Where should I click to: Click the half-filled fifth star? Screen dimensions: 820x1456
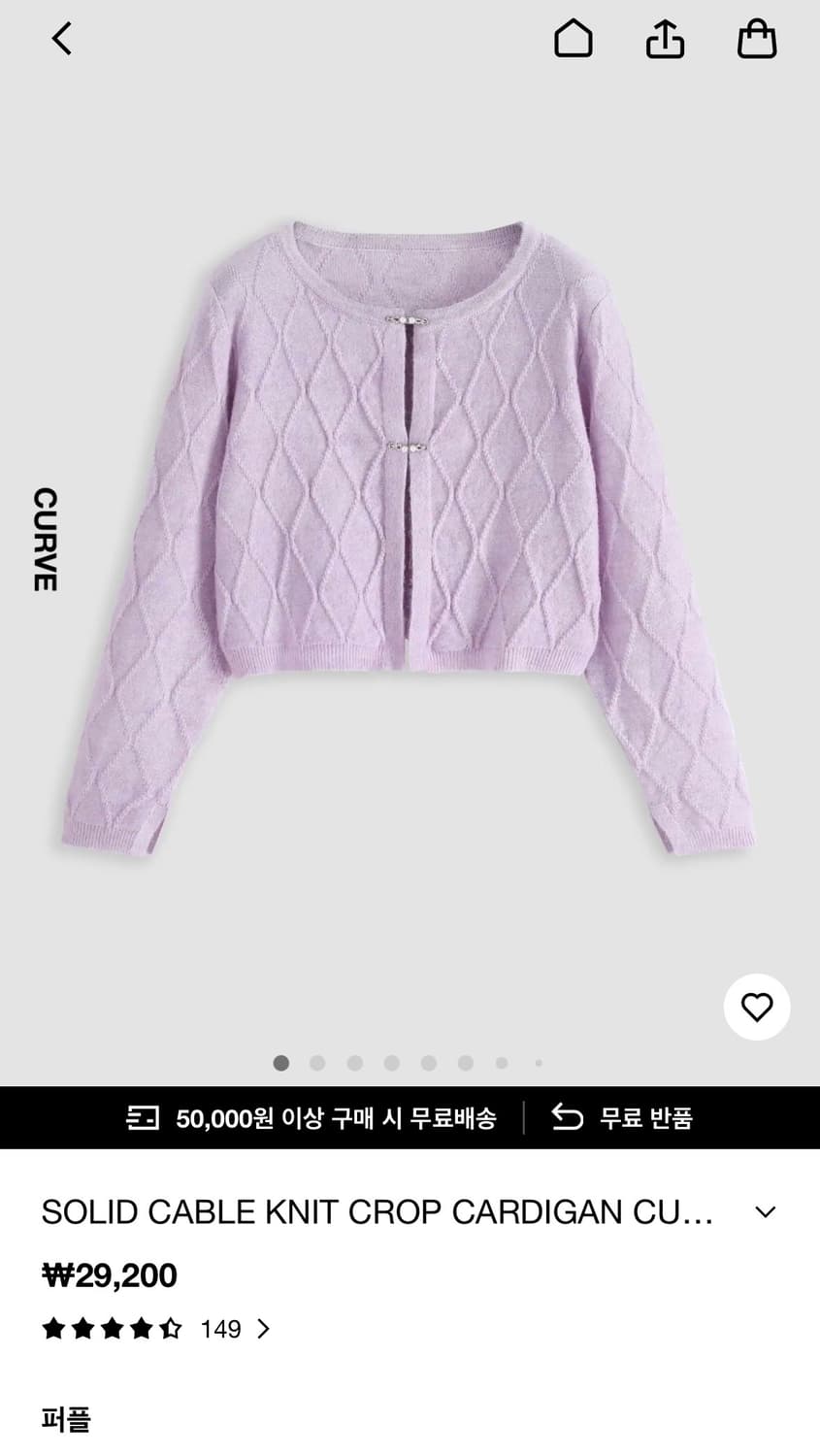170,1329
